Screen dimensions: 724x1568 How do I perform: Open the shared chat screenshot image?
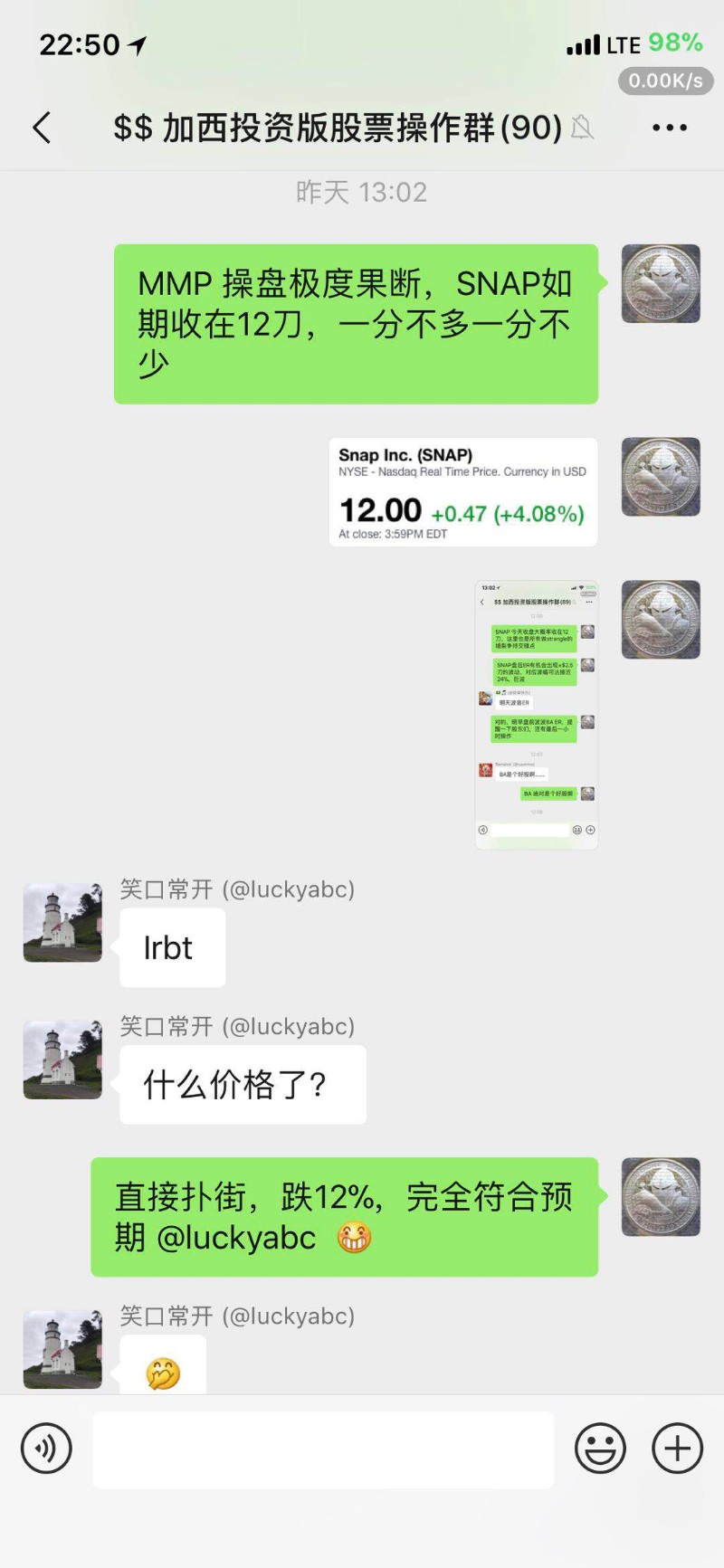537,714
